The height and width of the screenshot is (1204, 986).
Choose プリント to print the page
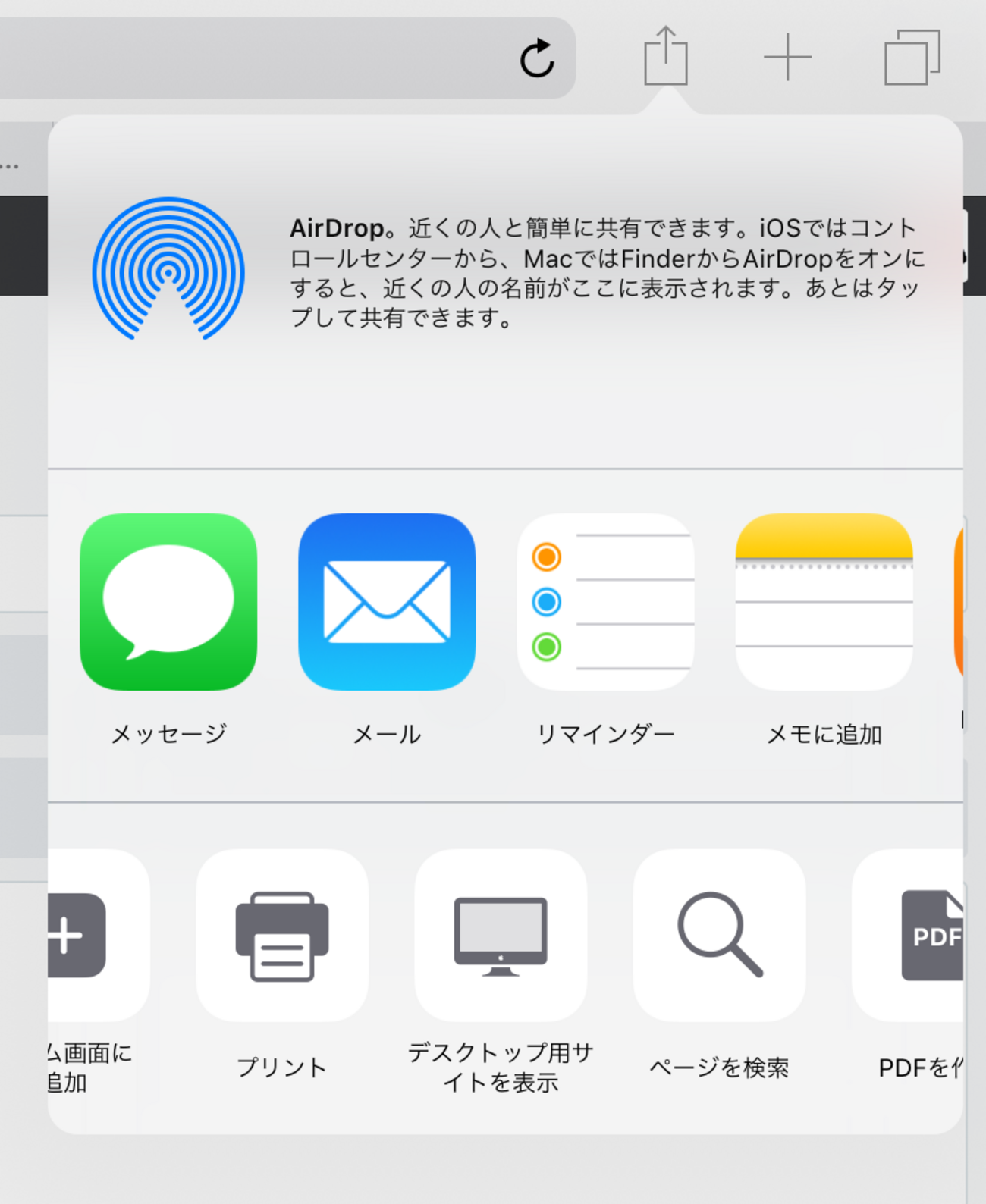tap(282, 935)
